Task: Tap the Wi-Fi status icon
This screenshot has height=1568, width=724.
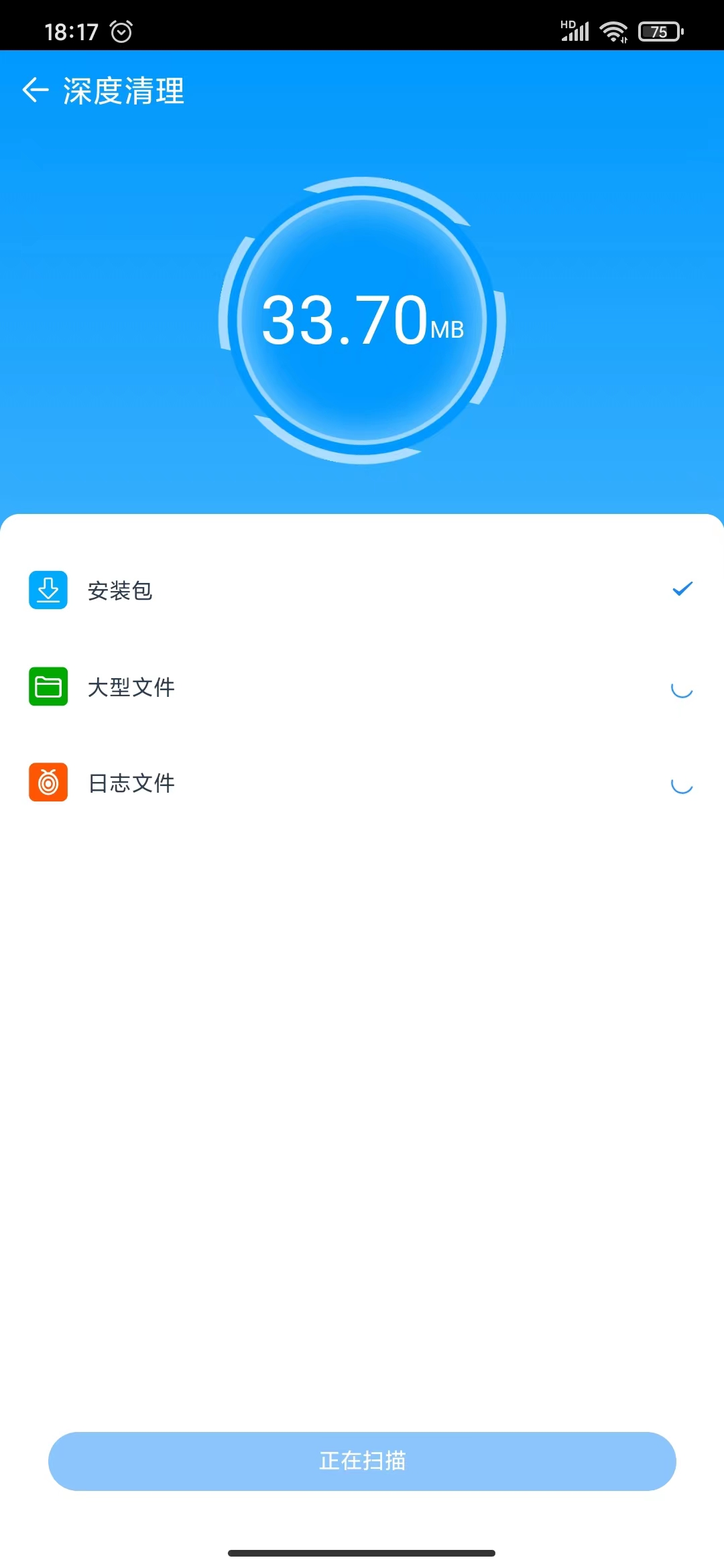Action: [x=614, y=30]
